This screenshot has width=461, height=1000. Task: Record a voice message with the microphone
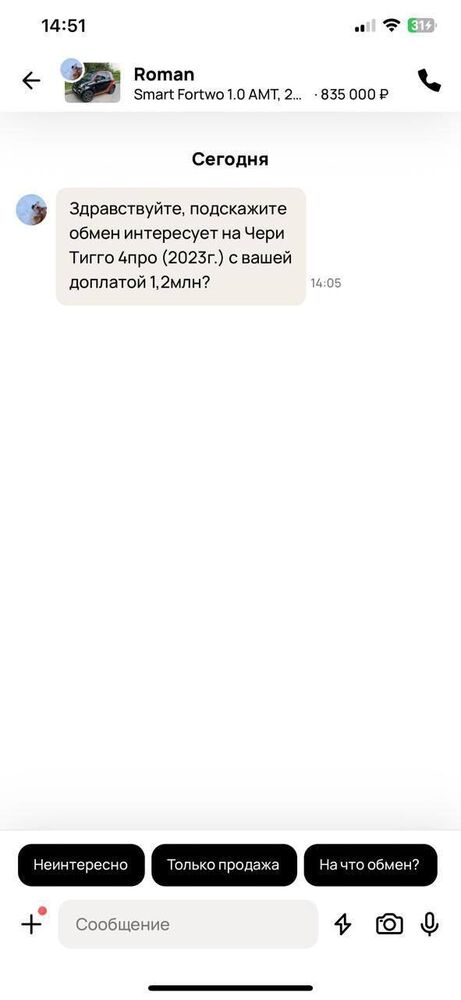click(430, 924)
